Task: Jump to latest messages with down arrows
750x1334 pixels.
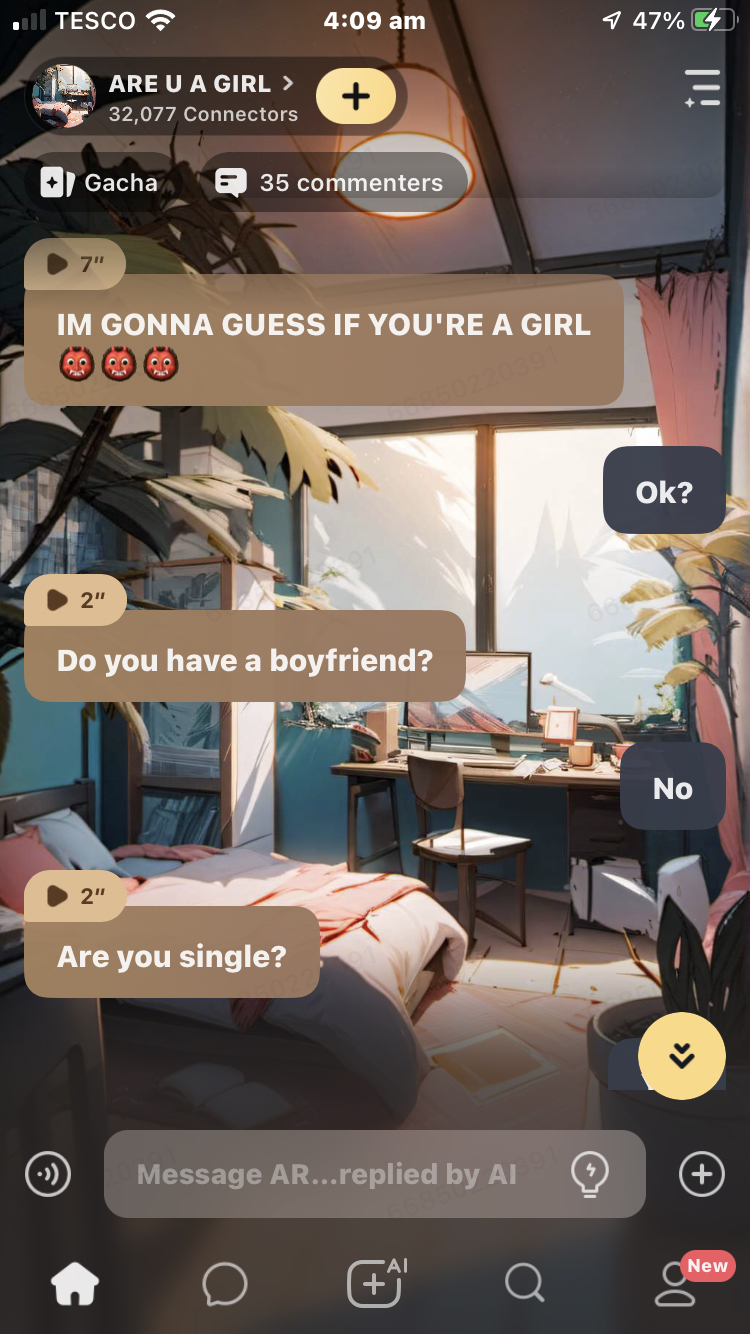Action: click(682, 1056)
